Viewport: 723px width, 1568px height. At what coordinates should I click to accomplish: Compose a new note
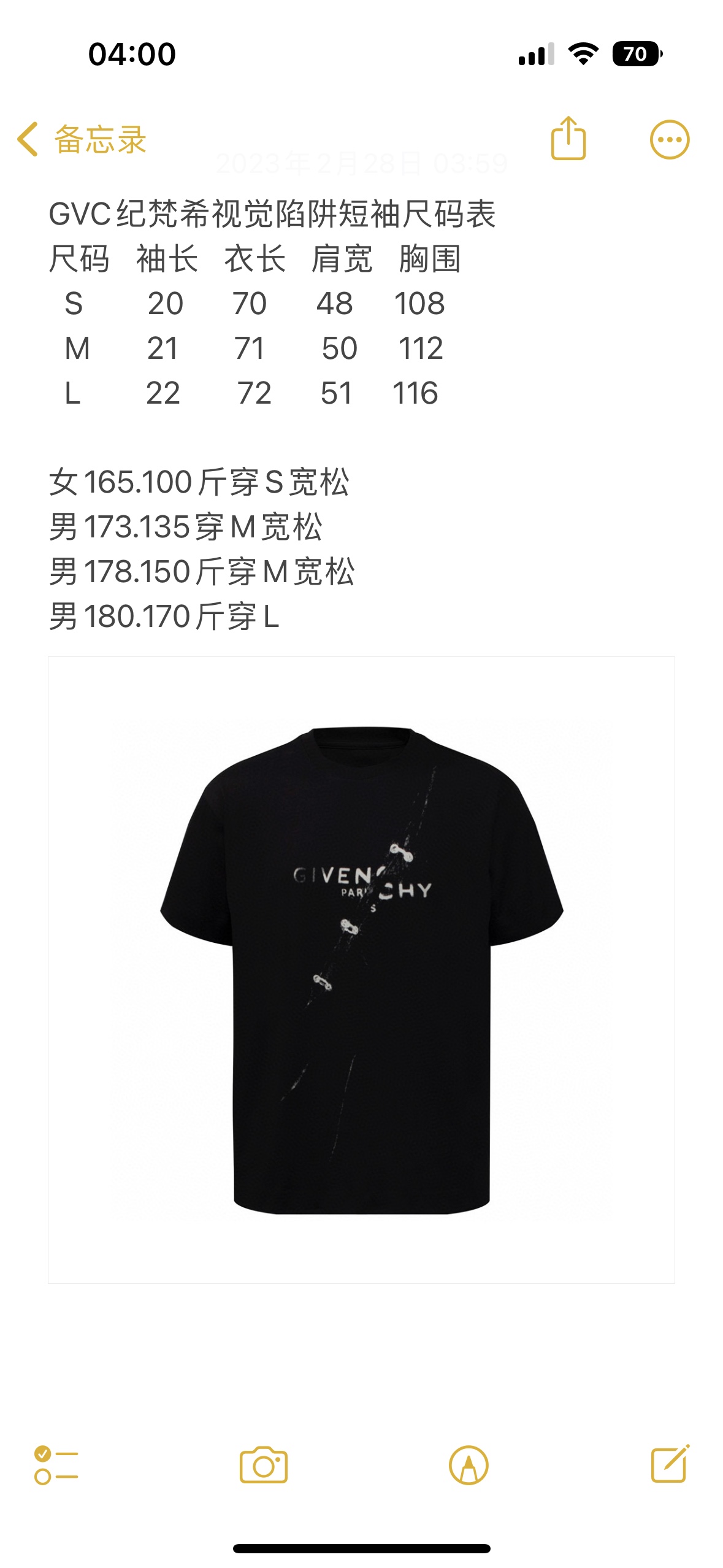pos(670,1464)
